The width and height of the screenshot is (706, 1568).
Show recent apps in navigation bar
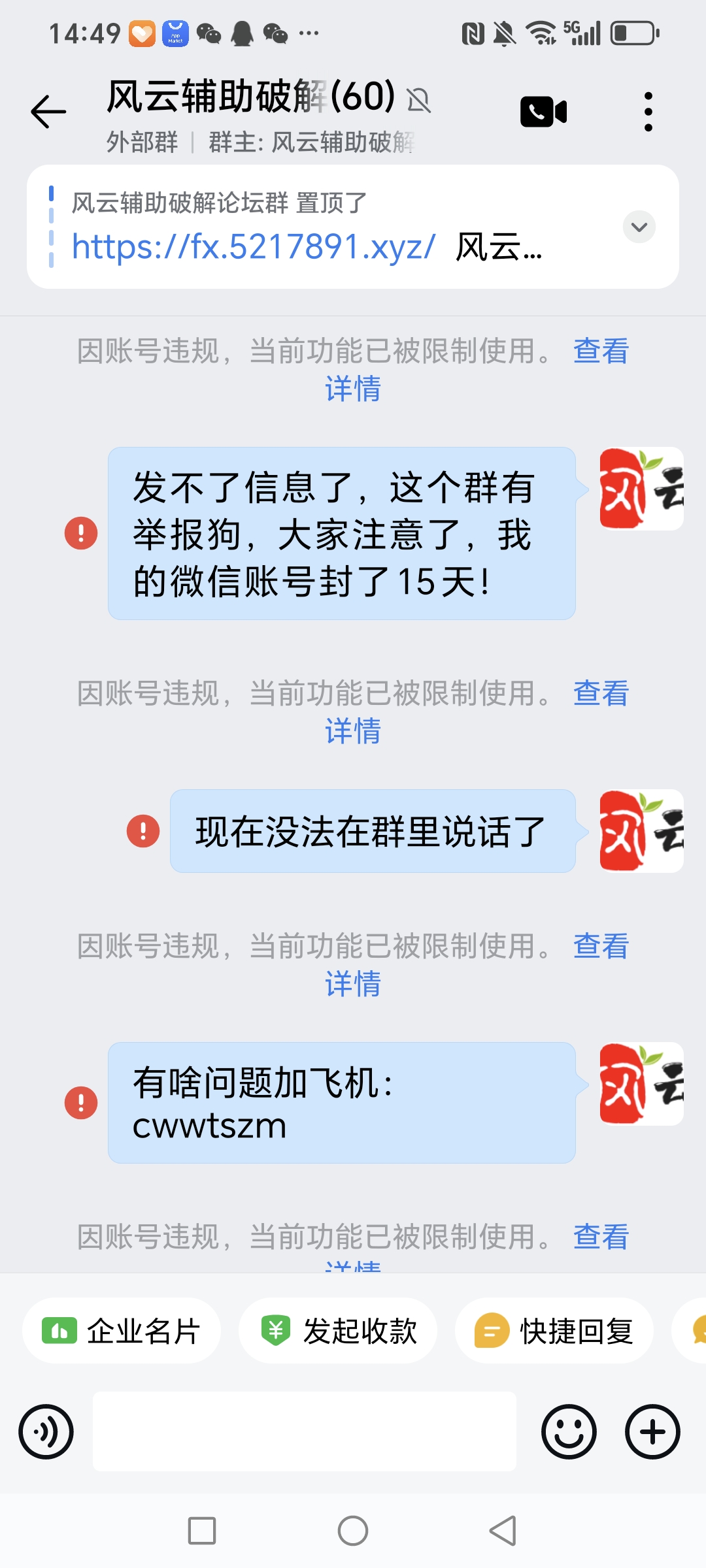[x=202, y=1531]
